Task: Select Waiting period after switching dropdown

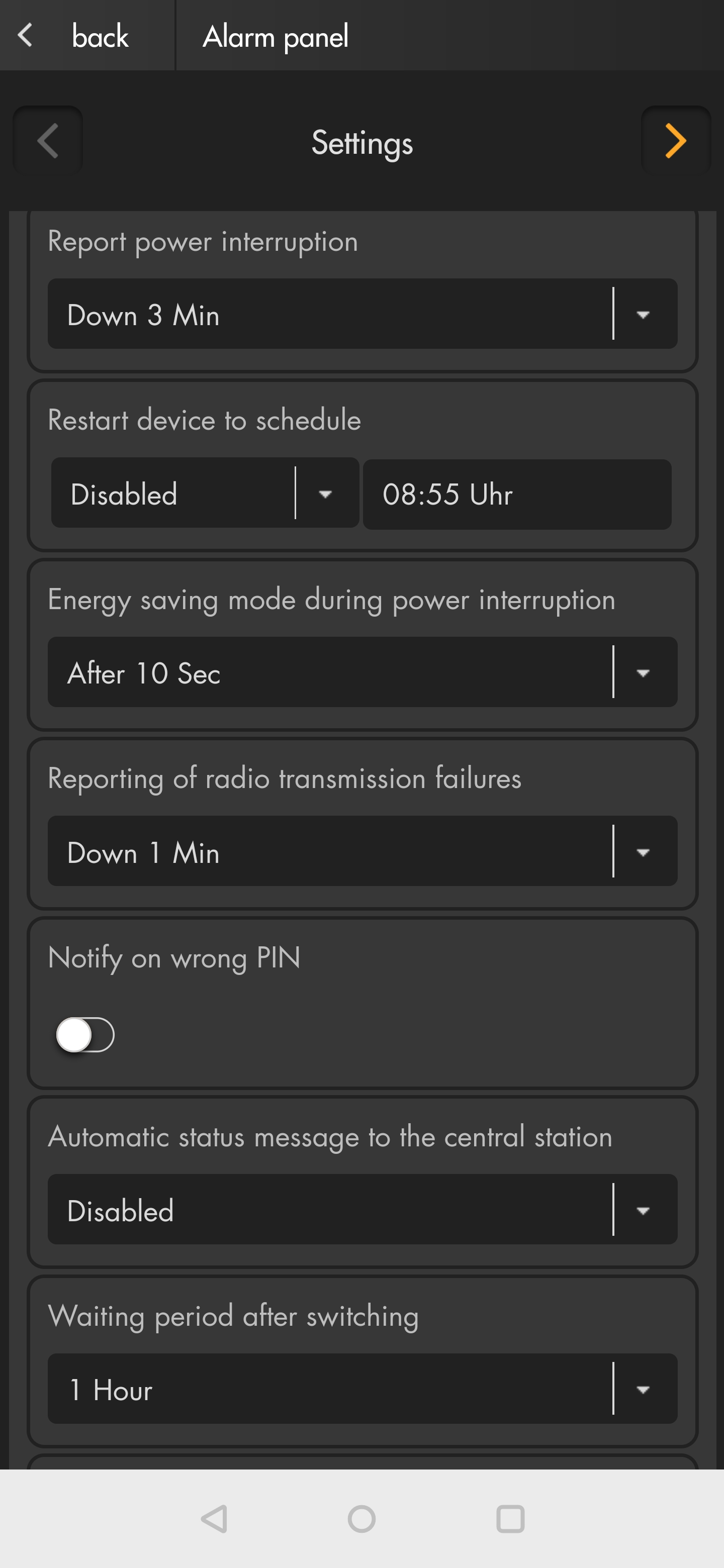Action: point(361,1389)
